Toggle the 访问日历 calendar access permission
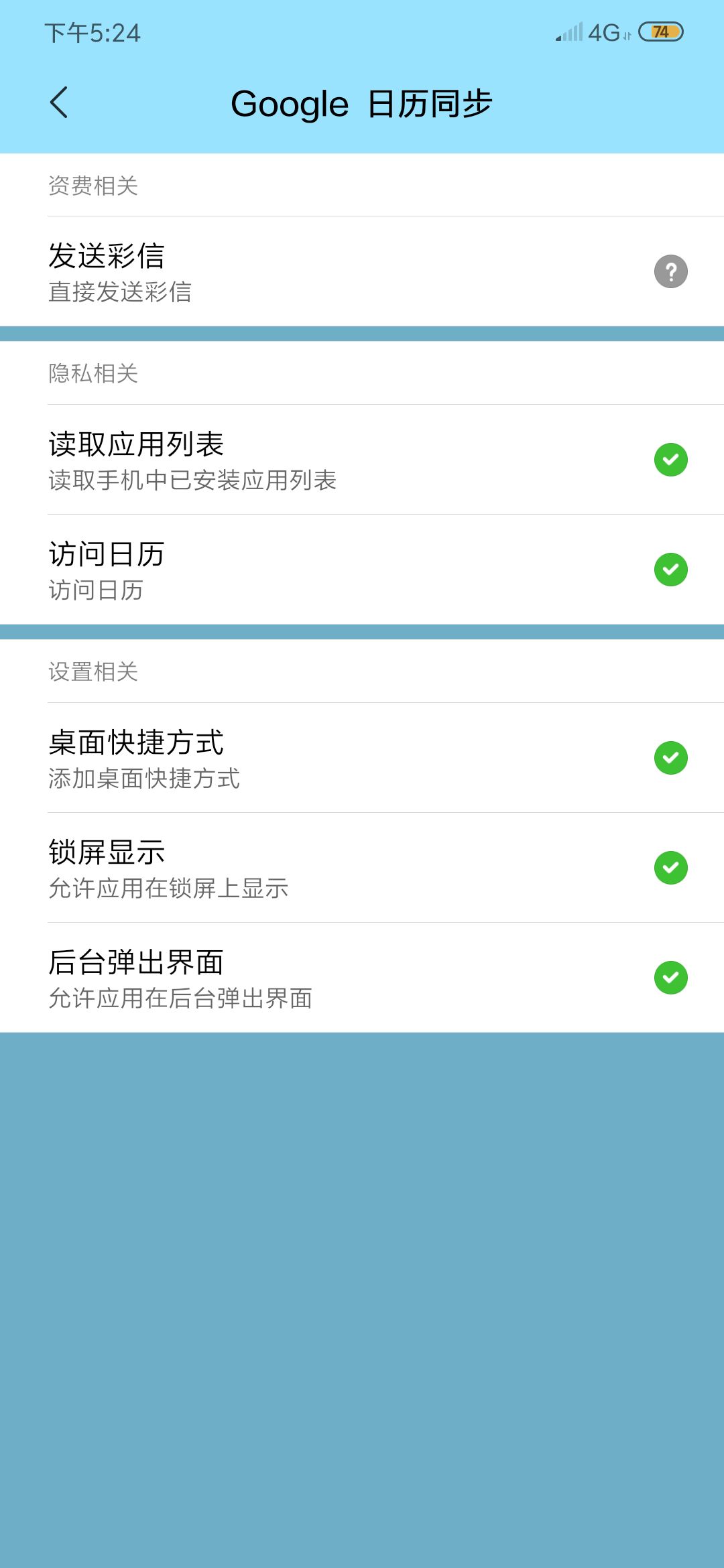Screen dimensions: 724x1568 (670, 570)
